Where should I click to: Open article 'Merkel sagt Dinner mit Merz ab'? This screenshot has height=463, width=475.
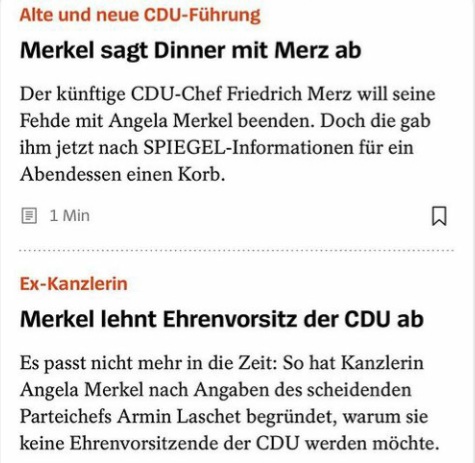coord(191,51)
